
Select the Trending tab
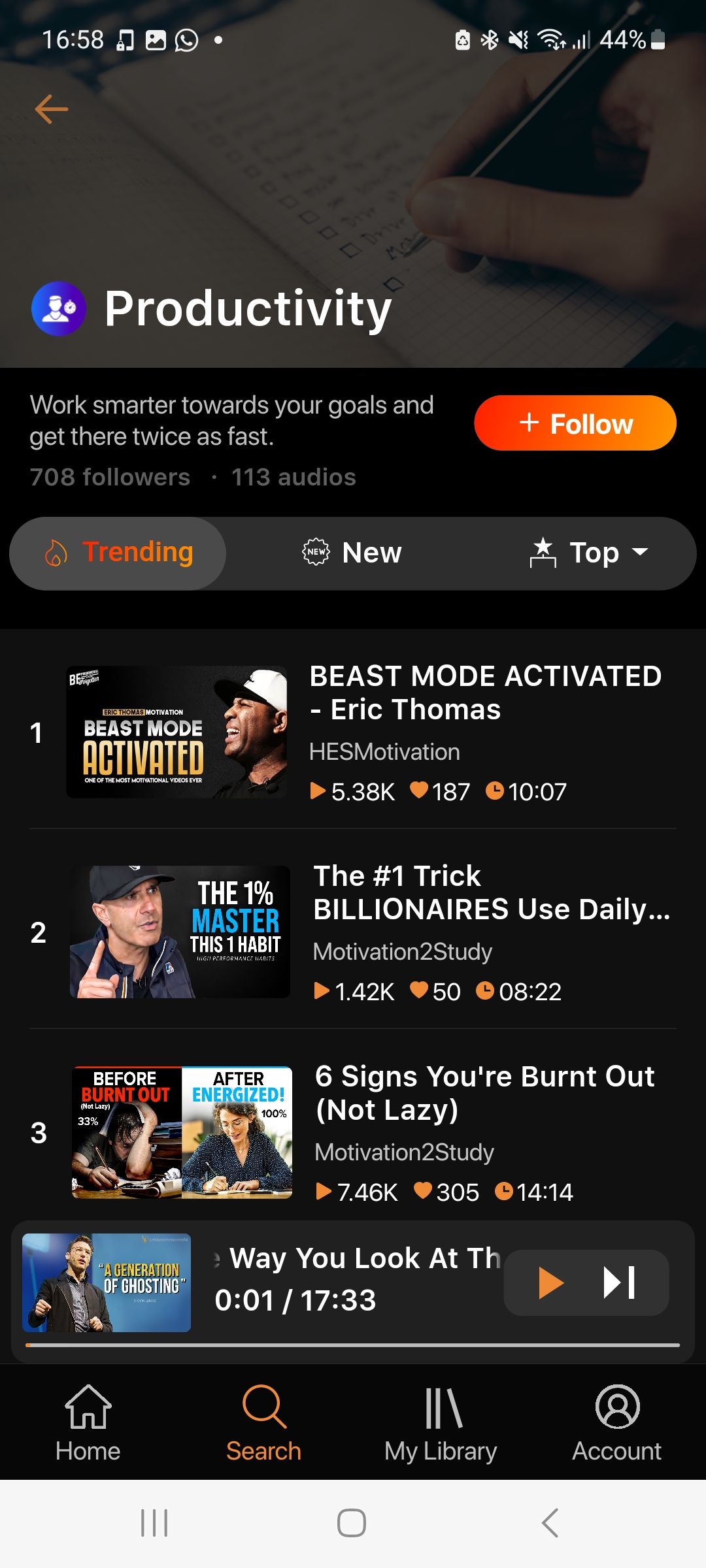click(118, 553)
